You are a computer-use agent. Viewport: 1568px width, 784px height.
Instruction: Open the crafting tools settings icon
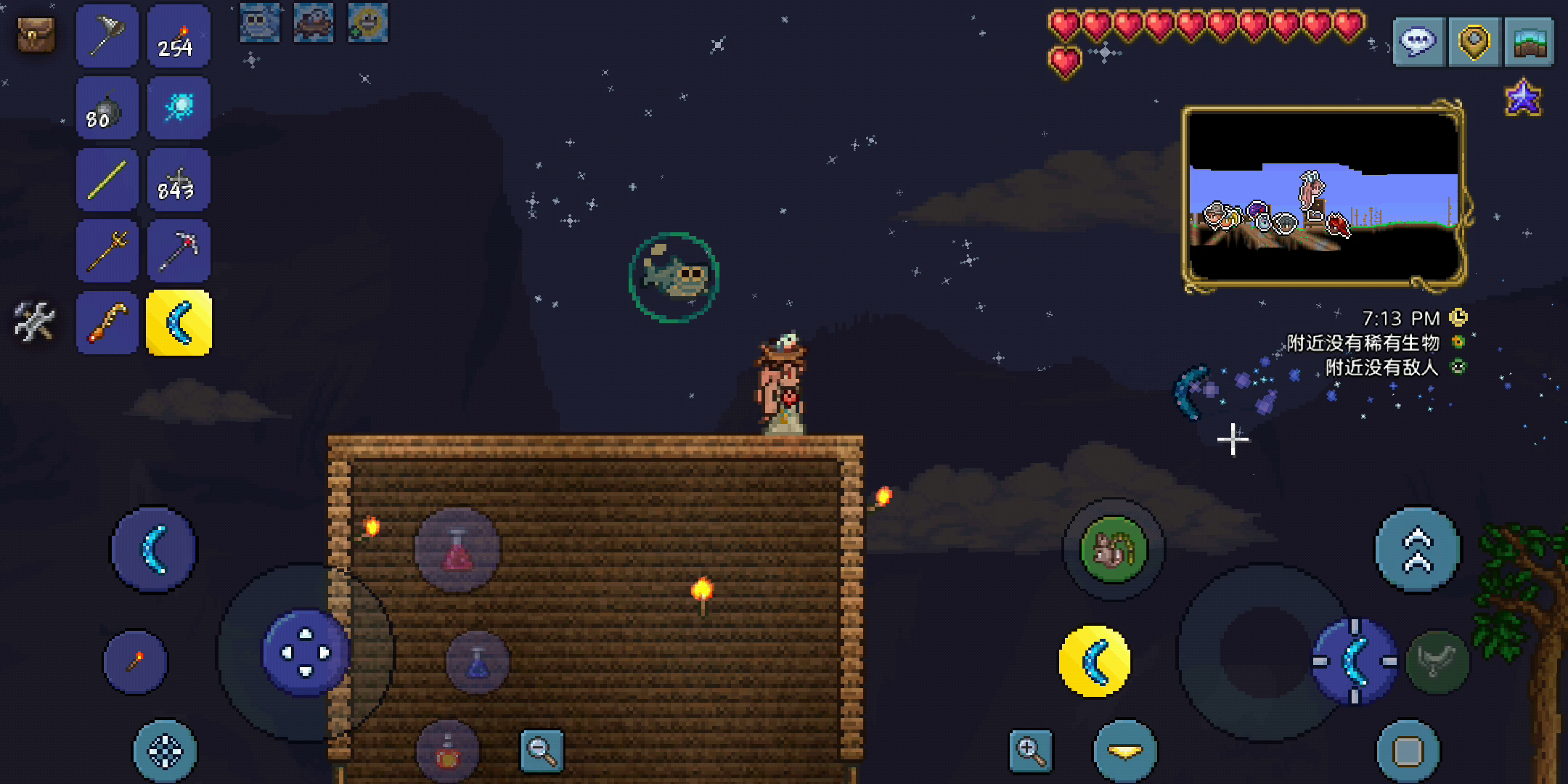coord(34,321)
